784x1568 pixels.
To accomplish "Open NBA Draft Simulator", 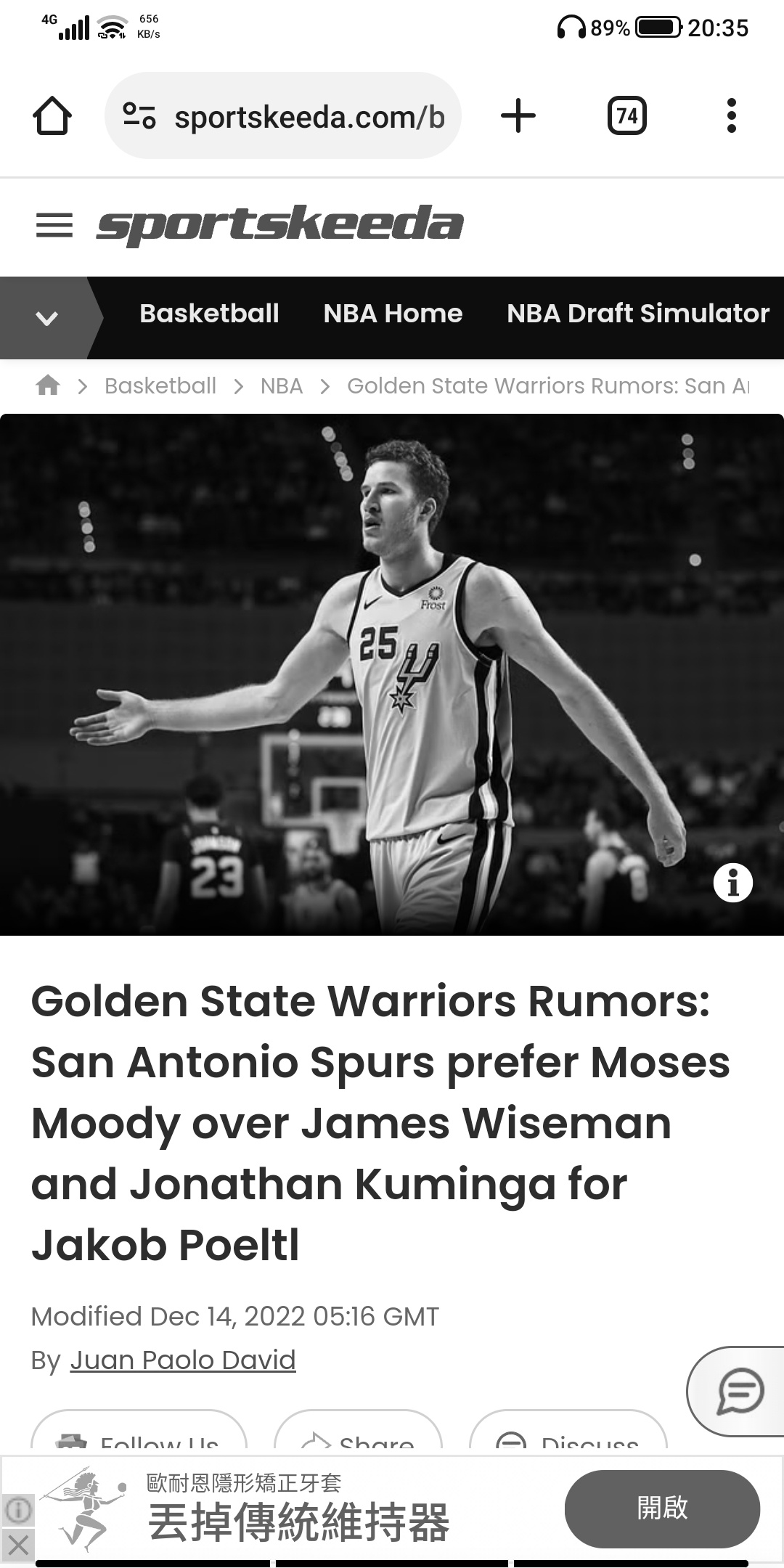I will pos(637,314).
